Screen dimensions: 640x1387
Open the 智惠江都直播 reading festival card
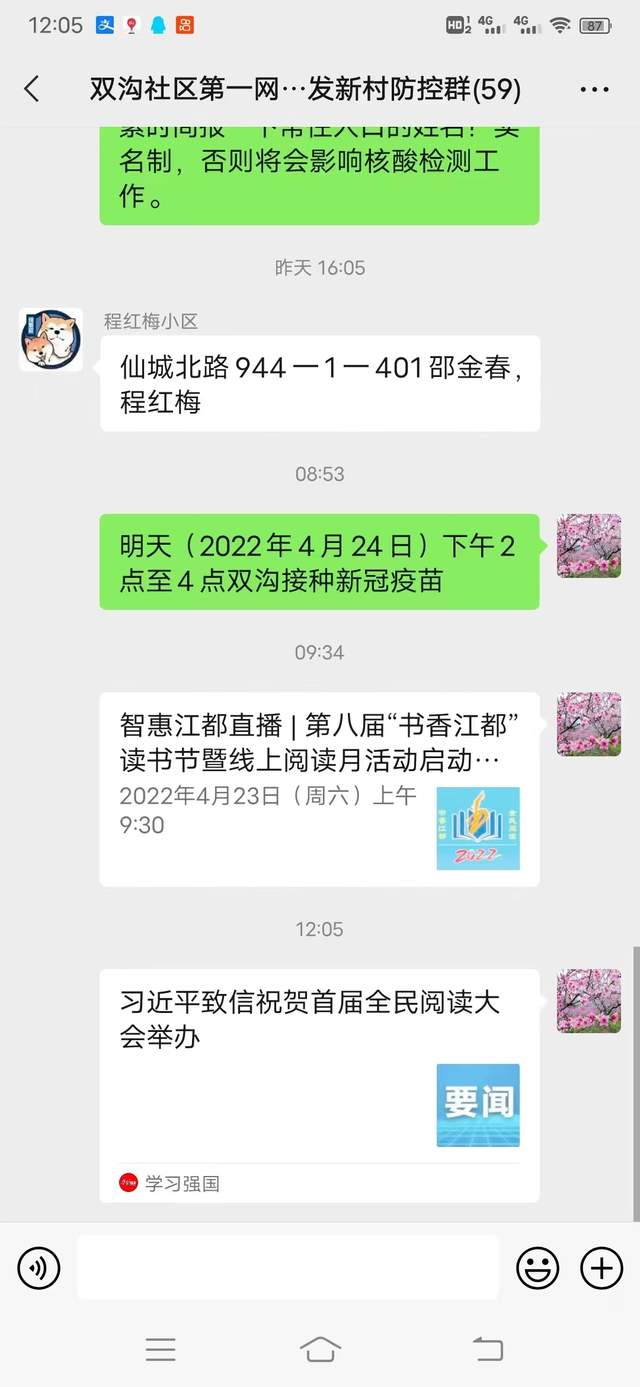pyautogui.click(x=319, y=788)
